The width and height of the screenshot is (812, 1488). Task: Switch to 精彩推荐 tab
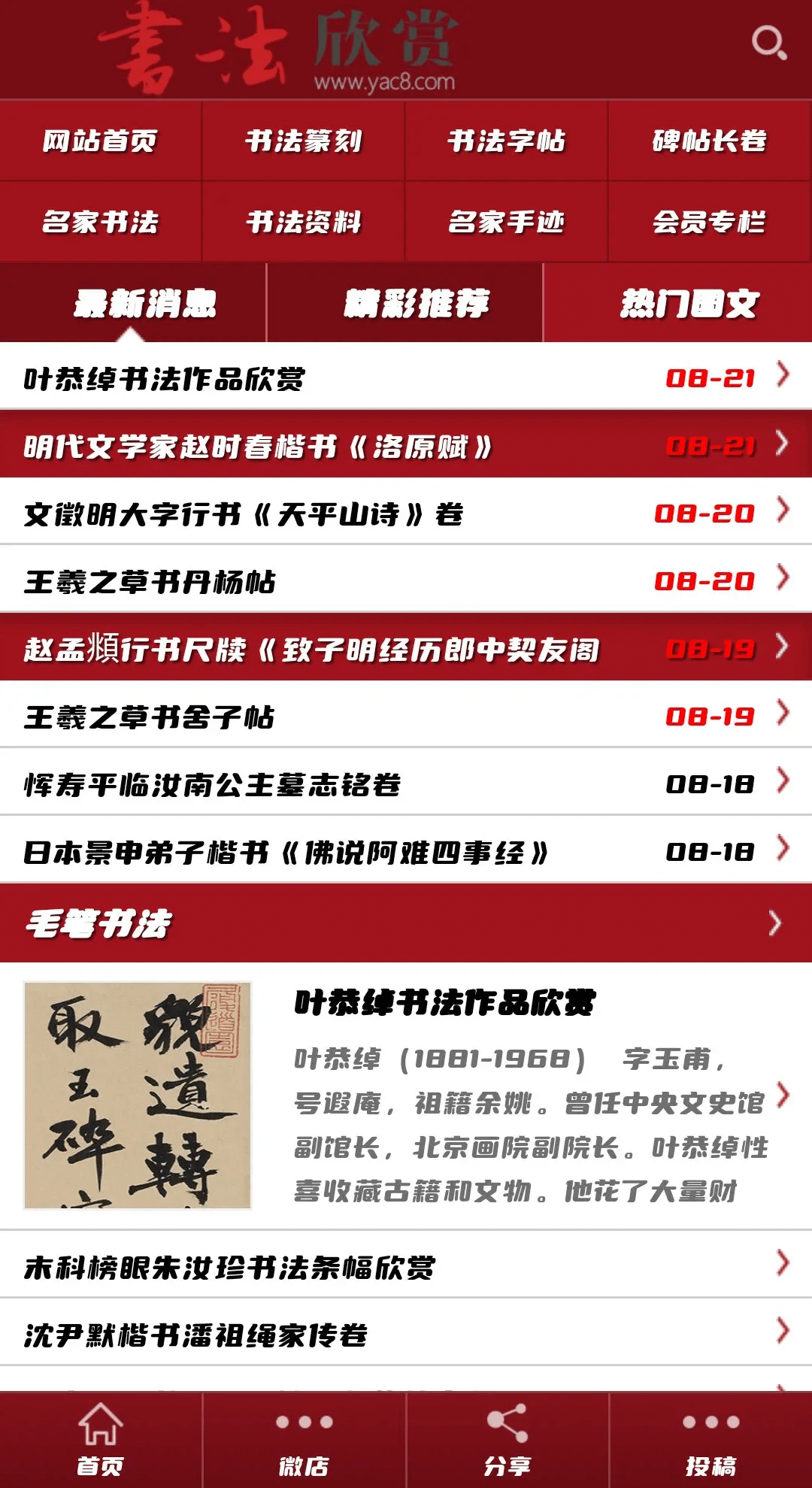(x=417, y=304)
